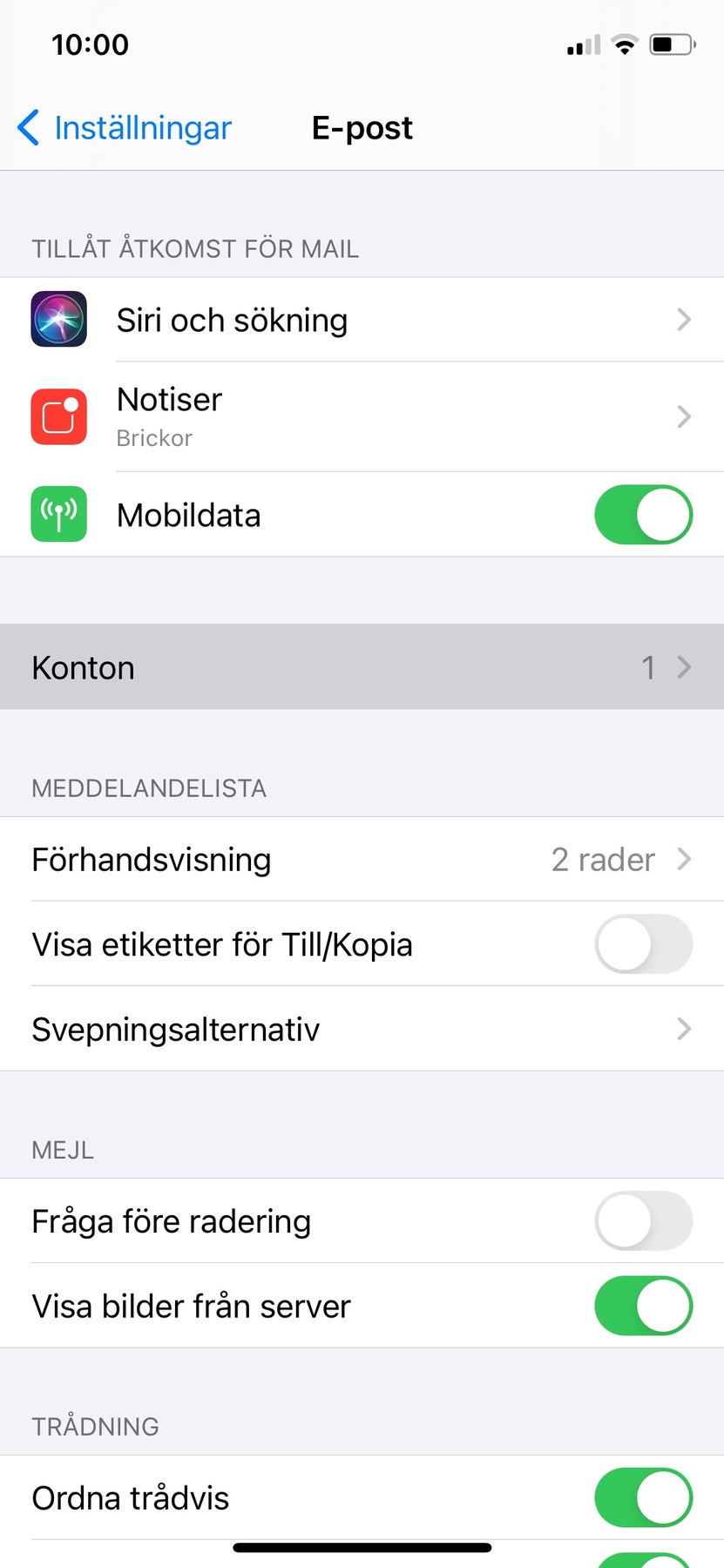This screenshot has height=1568, width=724.
Task: Enable Fråga före radering
Action: click(643, 1220)
